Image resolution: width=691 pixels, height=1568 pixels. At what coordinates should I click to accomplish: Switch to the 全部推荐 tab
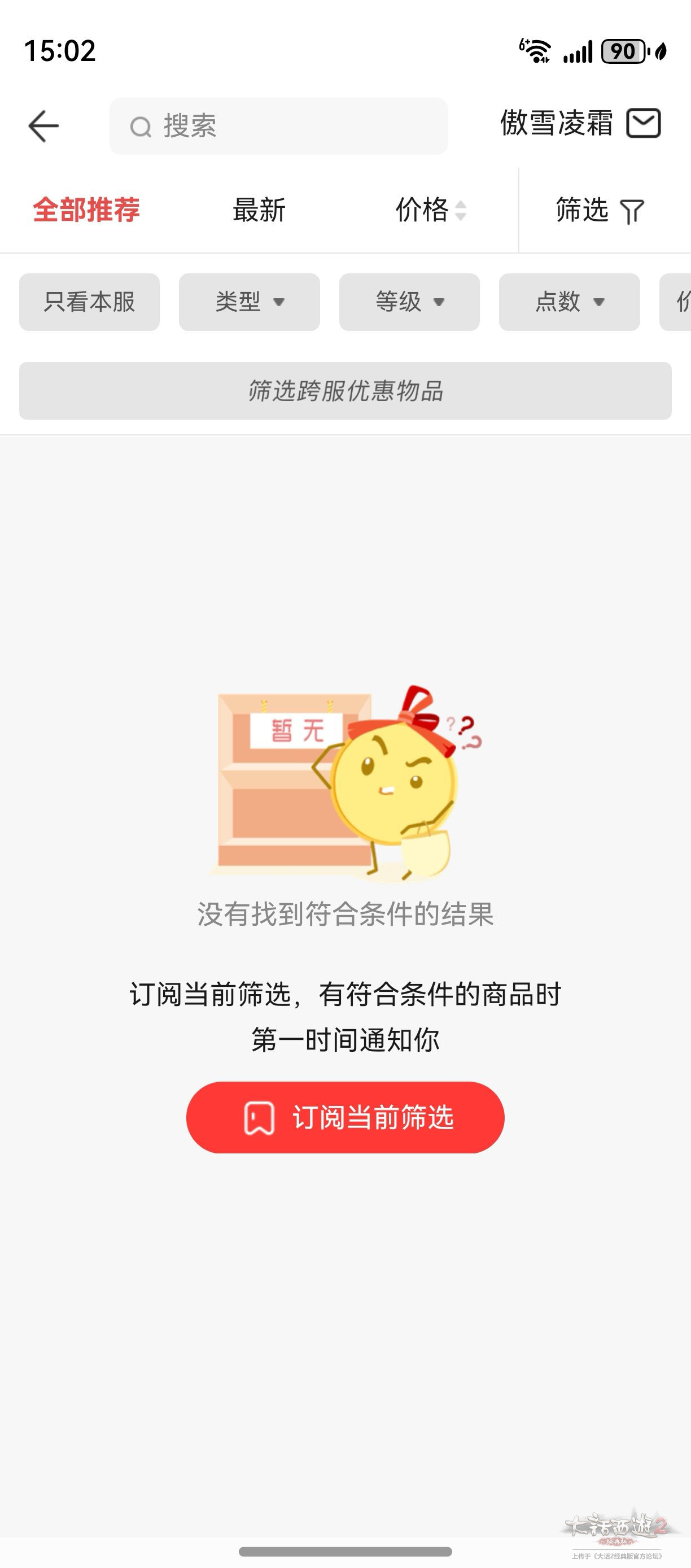pos(86,210)
